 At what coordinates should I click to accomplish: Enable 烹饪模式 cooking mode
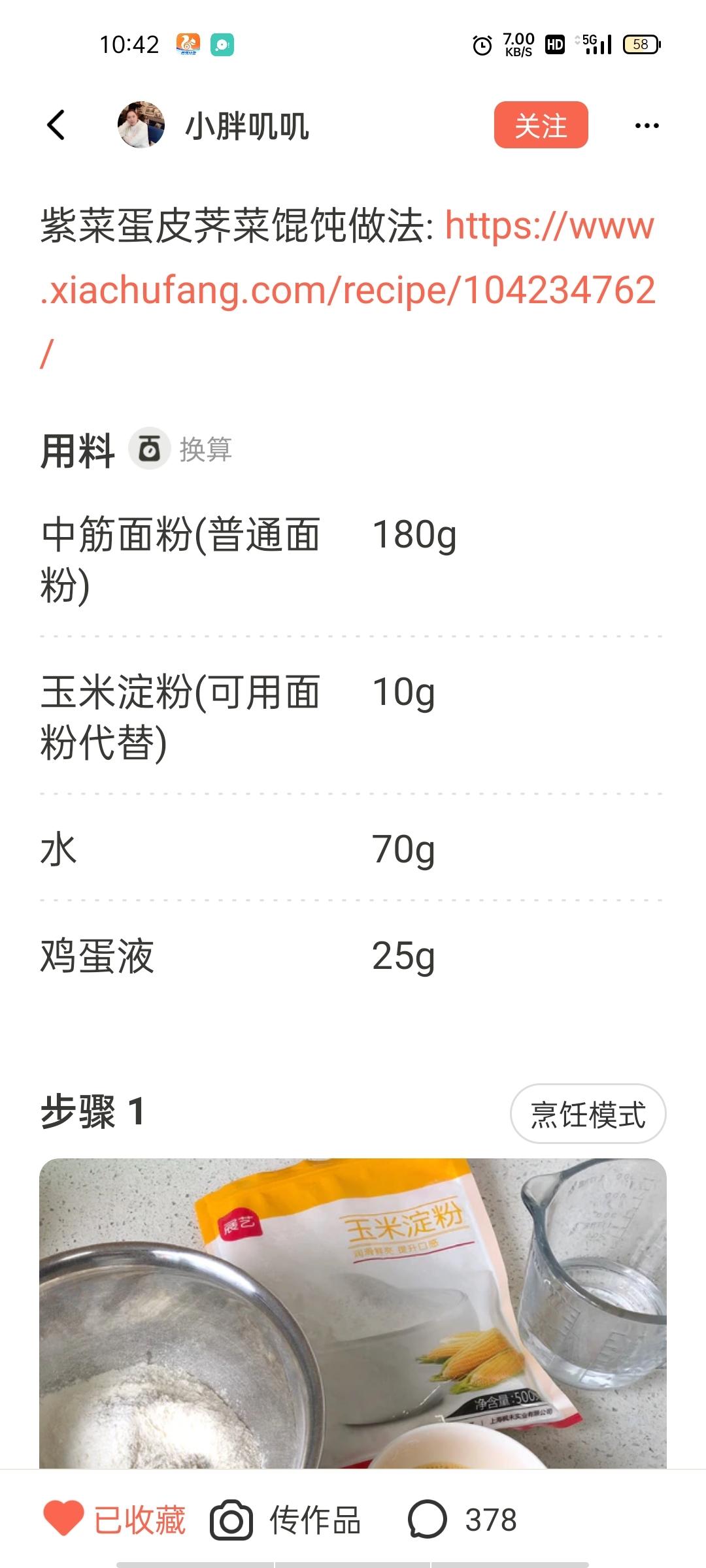[588, 1114]
